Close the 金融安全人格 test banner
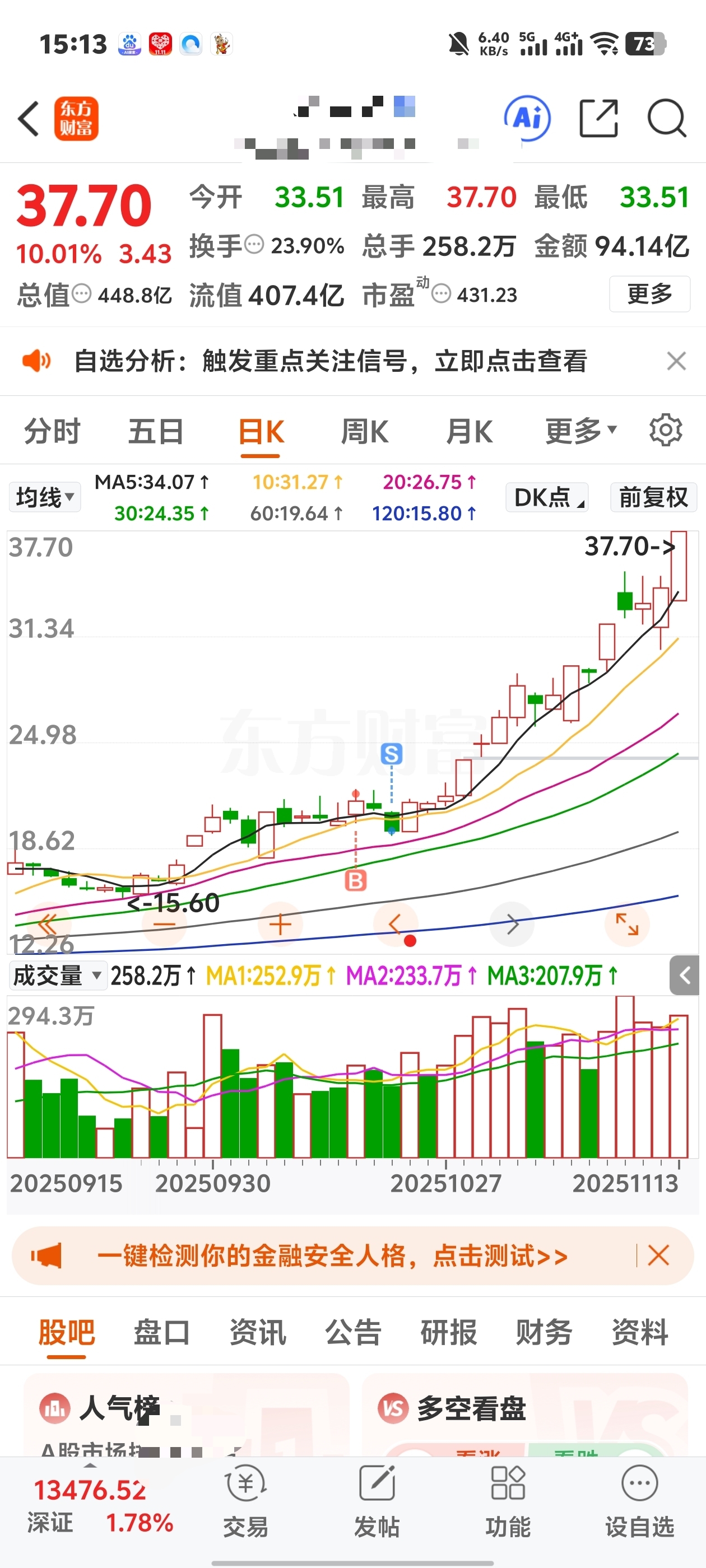 tap(658, 1256)
